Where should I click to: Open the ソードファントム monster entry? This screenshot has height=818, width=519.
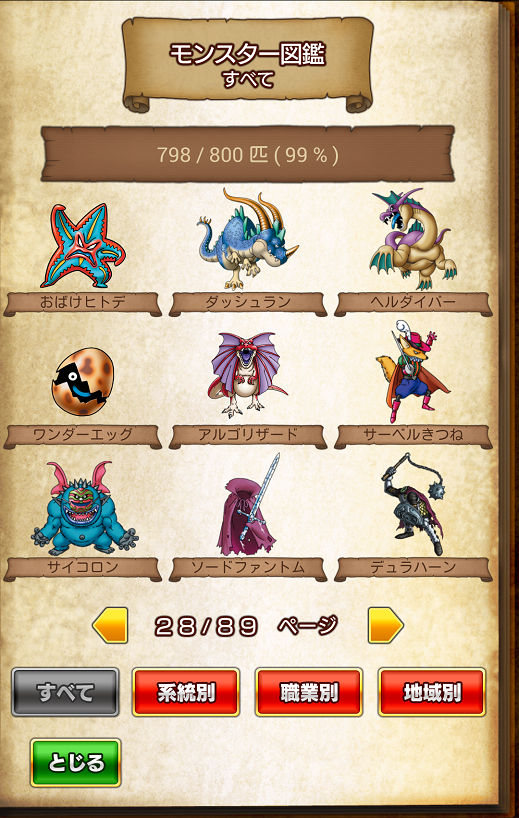[x=248, y=518]
